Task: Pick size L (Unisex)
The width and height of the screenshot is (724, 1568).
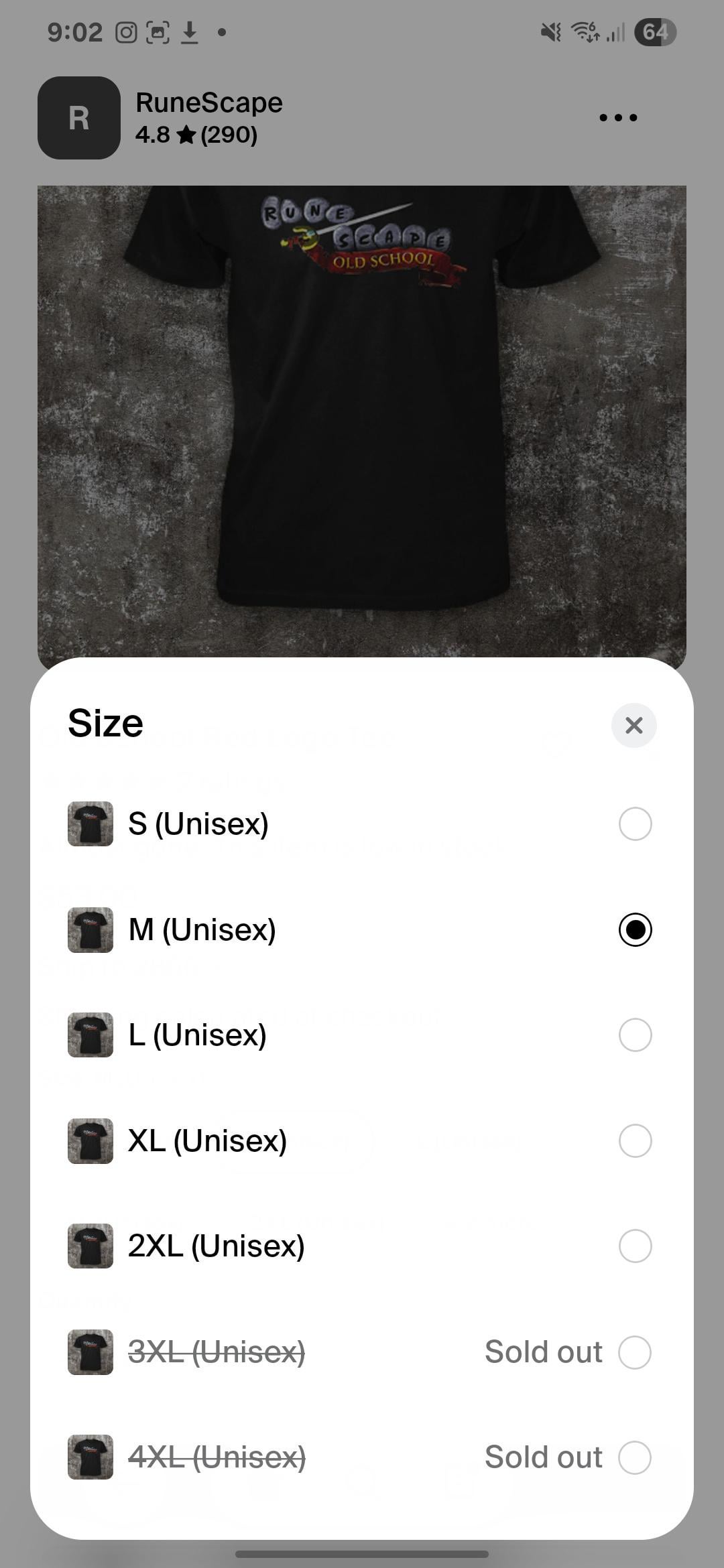Action: [362, 1035]
